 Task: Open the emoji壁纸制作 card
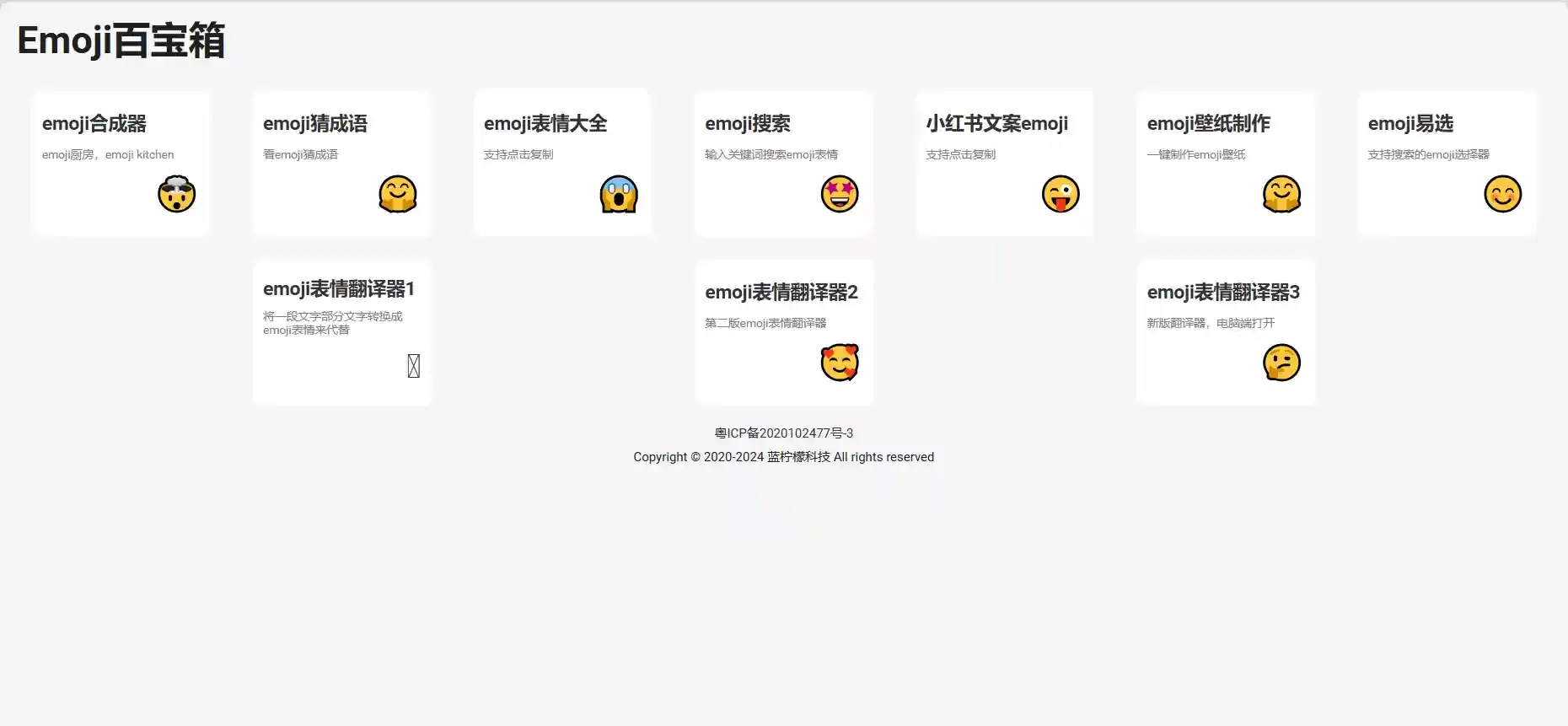coord(1225,163)
